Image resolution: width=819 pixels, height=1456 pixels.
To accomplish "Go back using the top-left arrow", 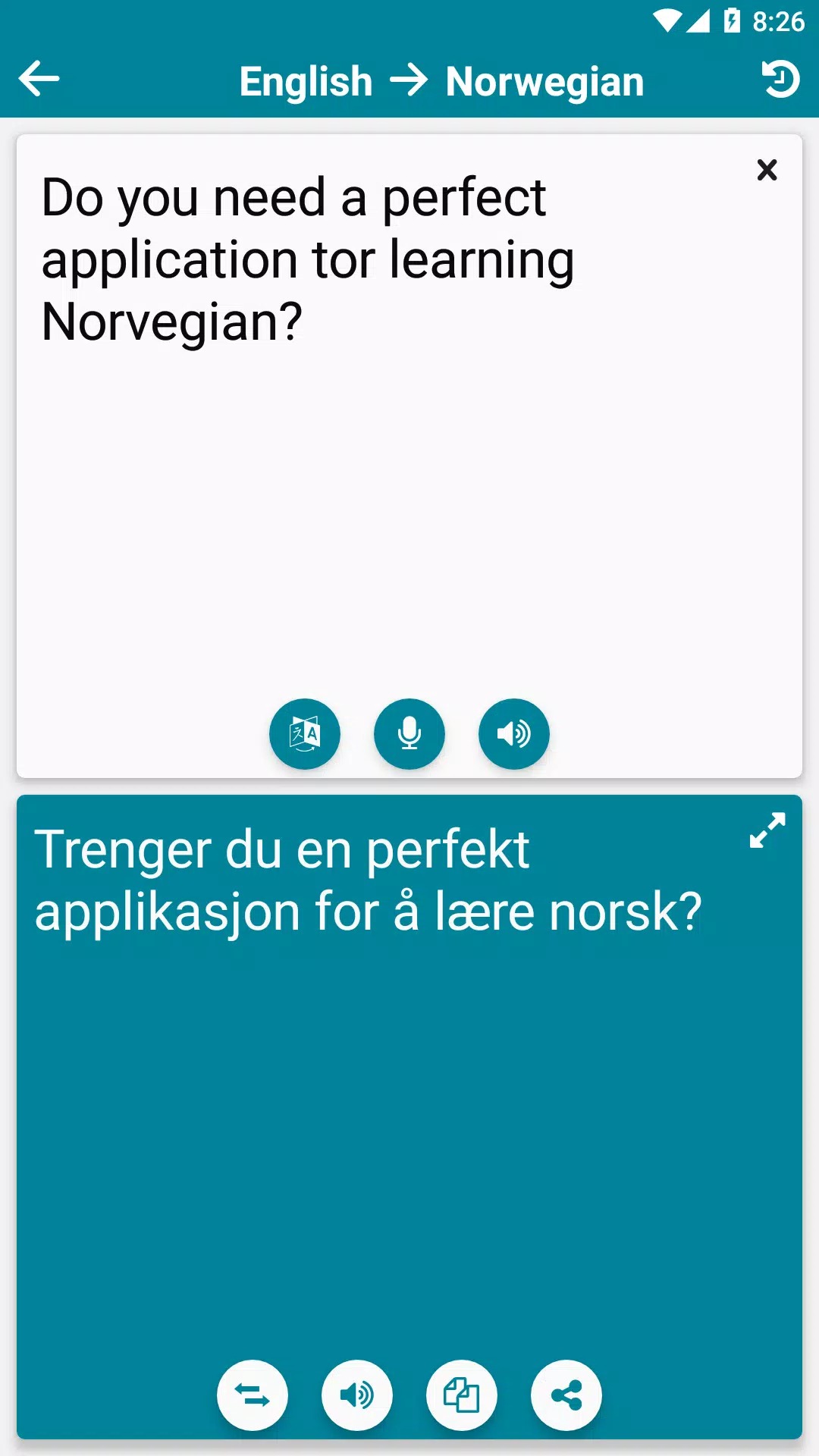I will tap(39, 79).
